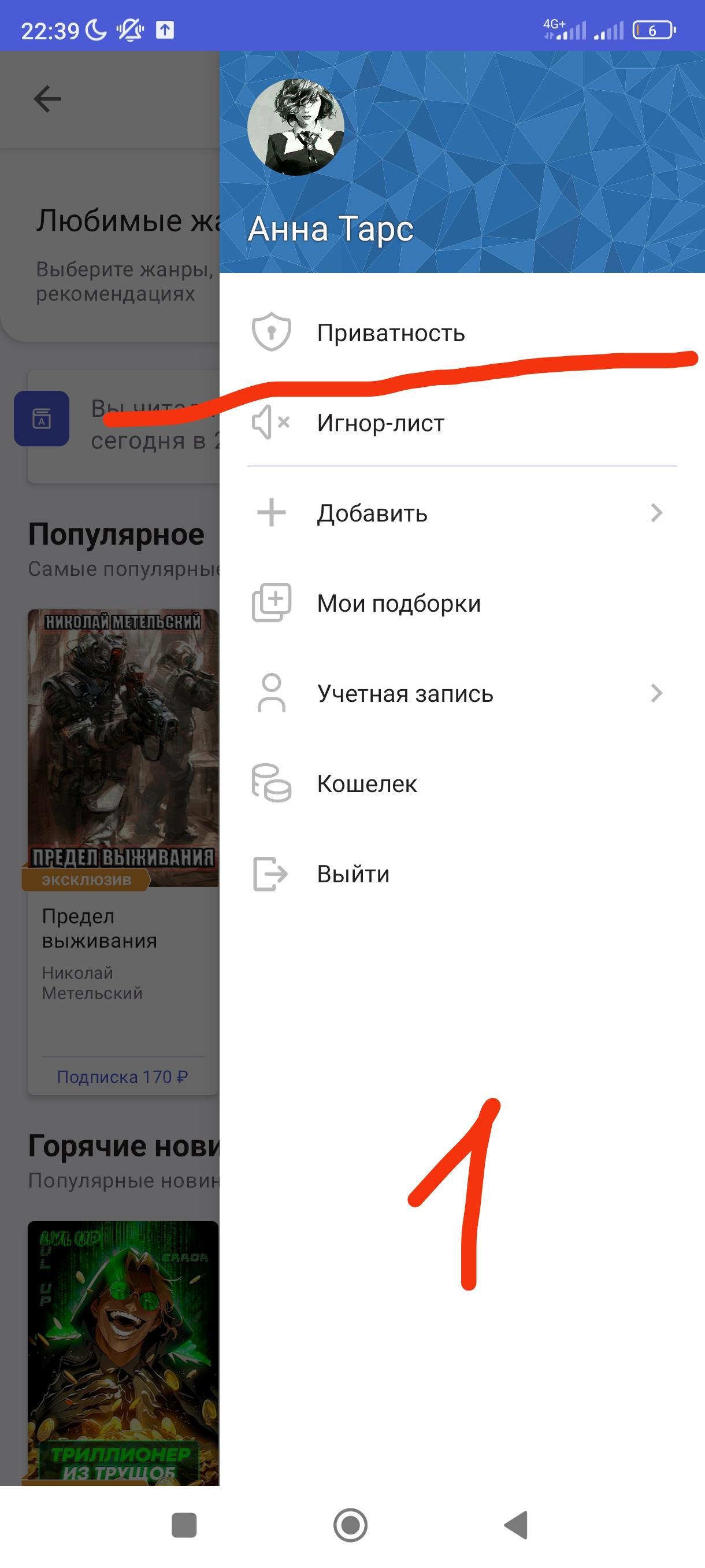Tap the system home button
Screen dimensions: 705x1568
click(350, 1525)
